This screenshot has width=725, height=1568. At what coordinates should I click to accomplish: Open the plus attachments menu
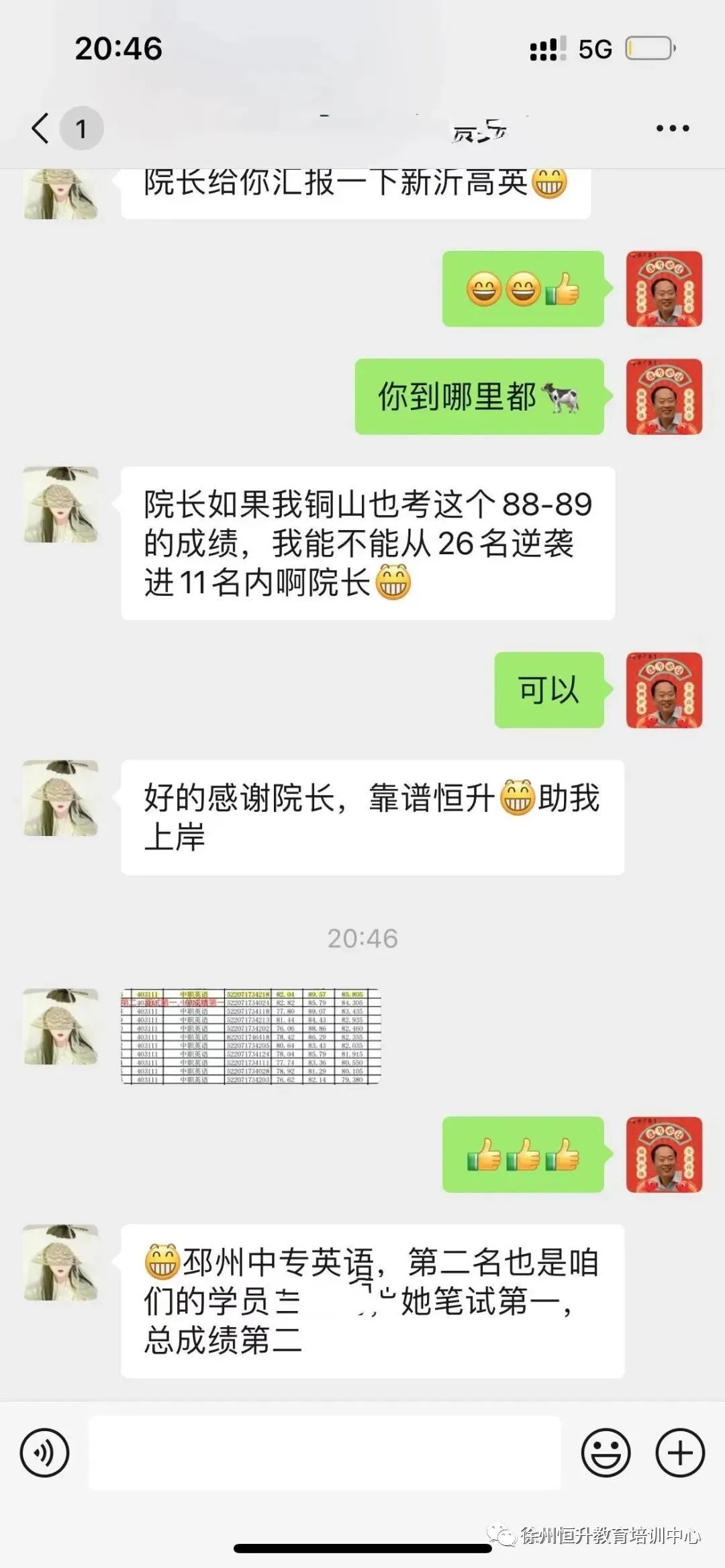680,1453
